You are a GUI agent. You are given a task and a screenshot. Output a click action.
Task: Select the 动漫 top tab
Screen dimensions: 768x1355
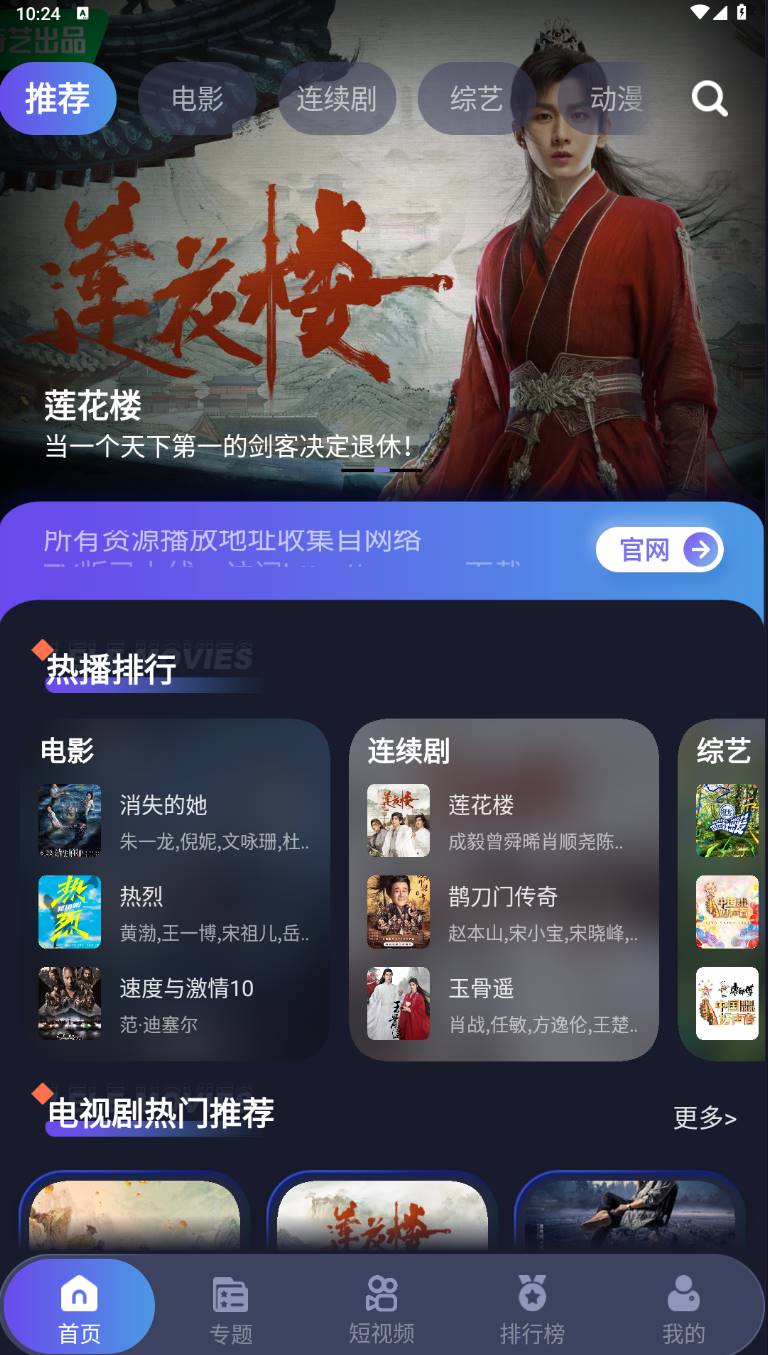coord(614,99)
